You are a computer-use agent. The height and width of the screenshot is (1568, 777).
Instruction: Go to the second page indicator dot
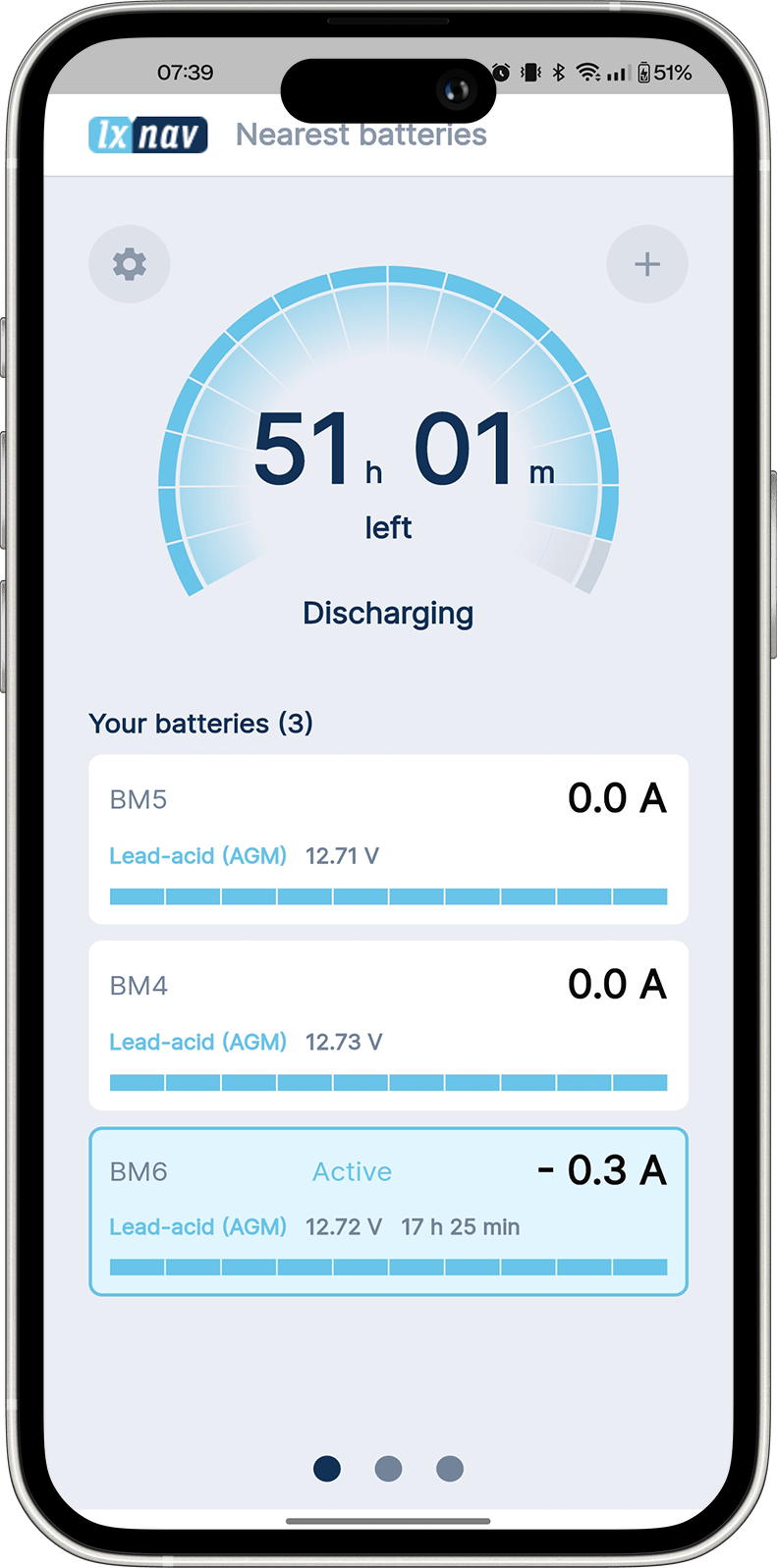point(388,1468)
